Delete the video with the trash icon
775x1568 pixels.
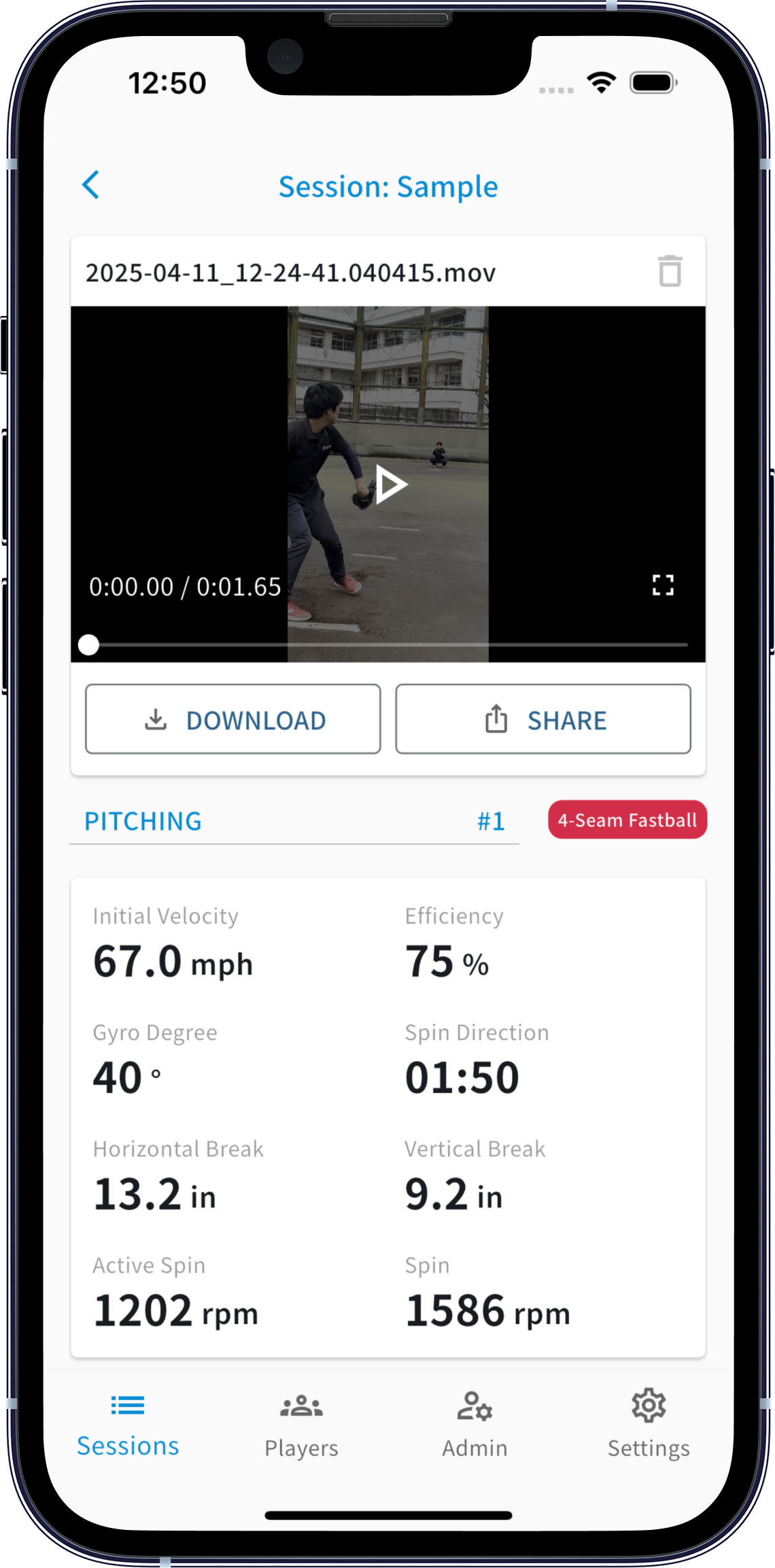pyautogui.click(x=670, y=271)
